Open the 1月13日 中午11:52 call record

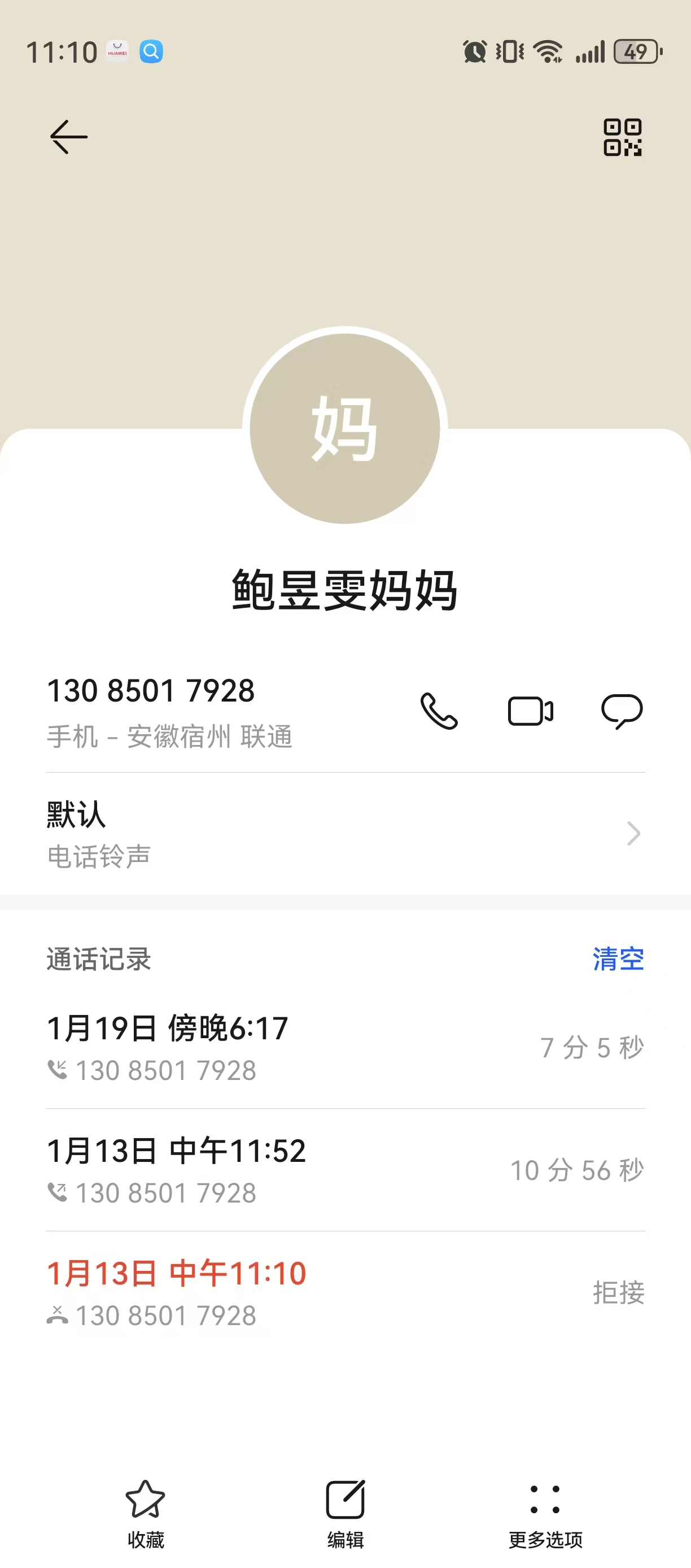point(345,1170)
